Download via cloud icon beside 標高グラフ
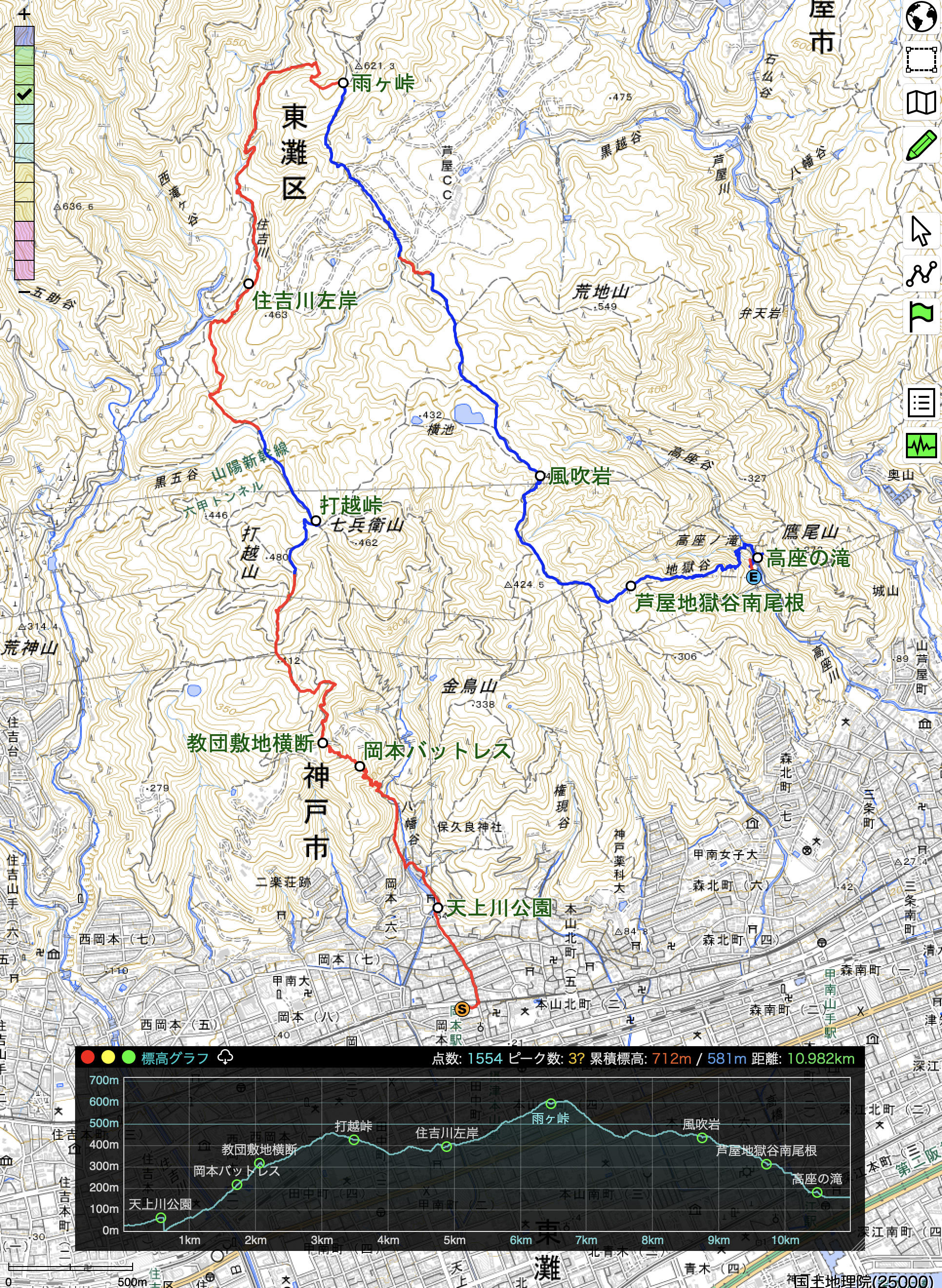Viewport: 942px width, 1288px height. click(x=226, y=1057)
